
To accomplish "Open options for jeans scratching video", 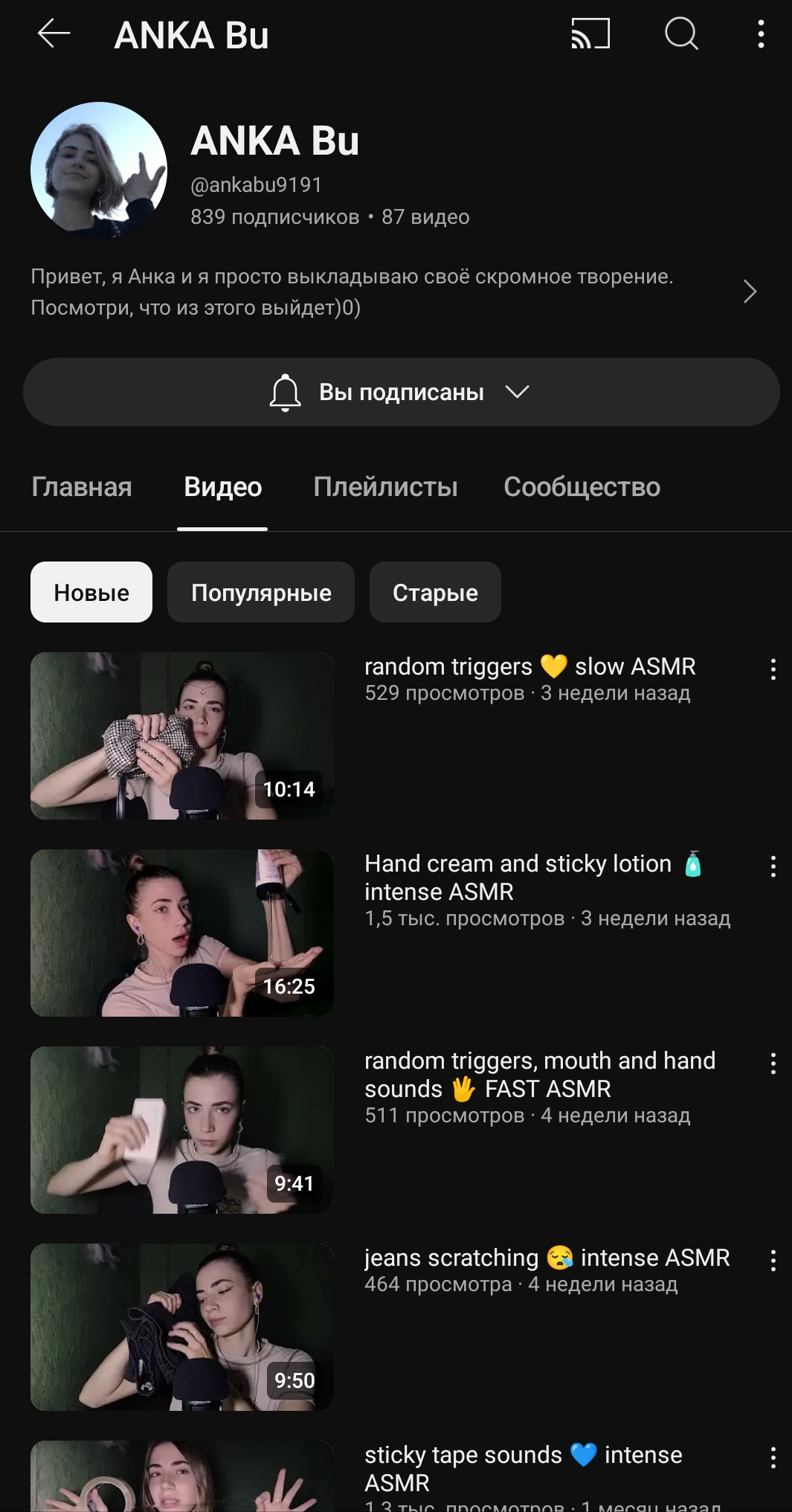I will (x=773, y=1261).
